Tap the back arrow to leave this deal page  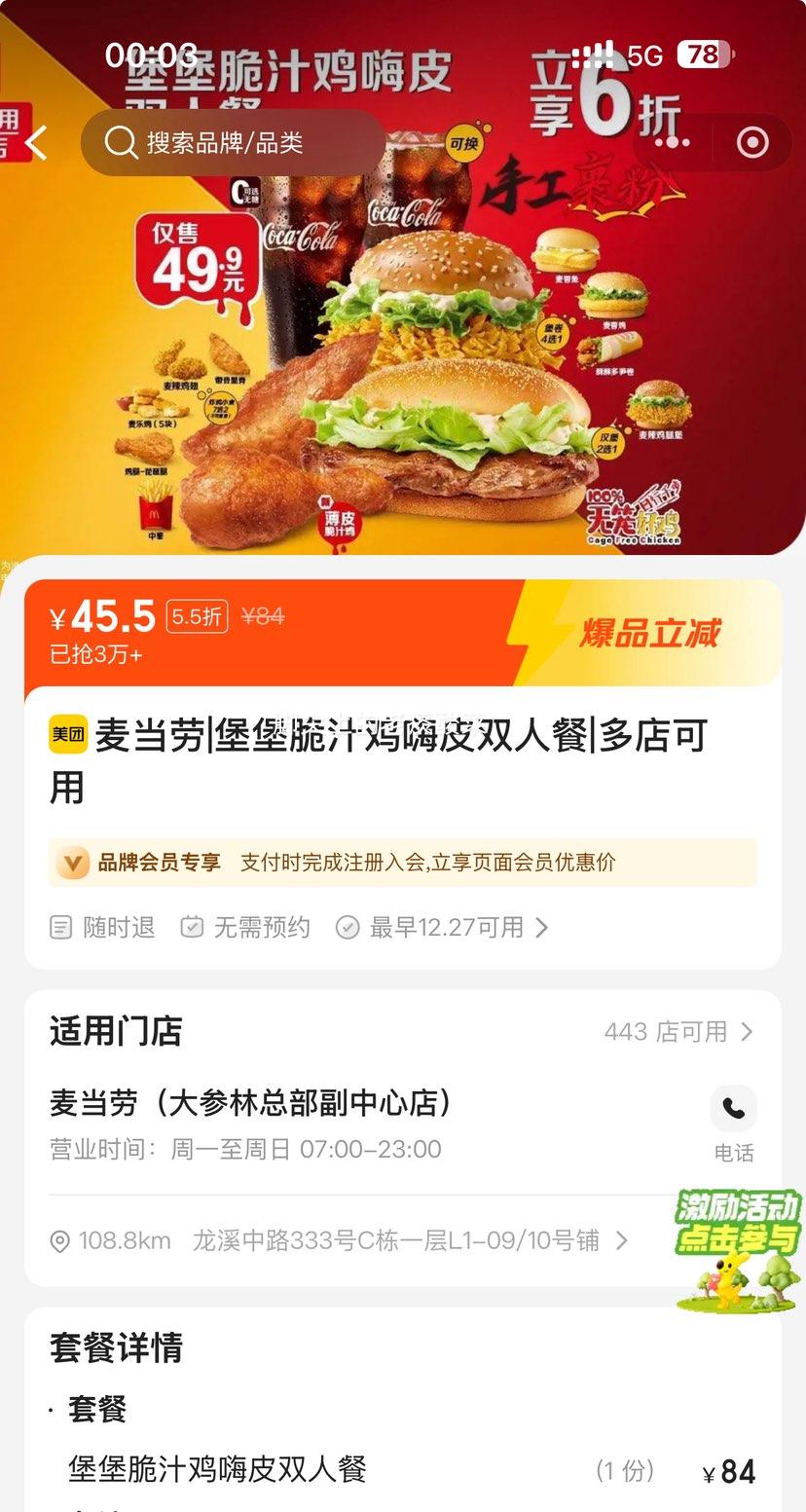click(x=35, y=142)
